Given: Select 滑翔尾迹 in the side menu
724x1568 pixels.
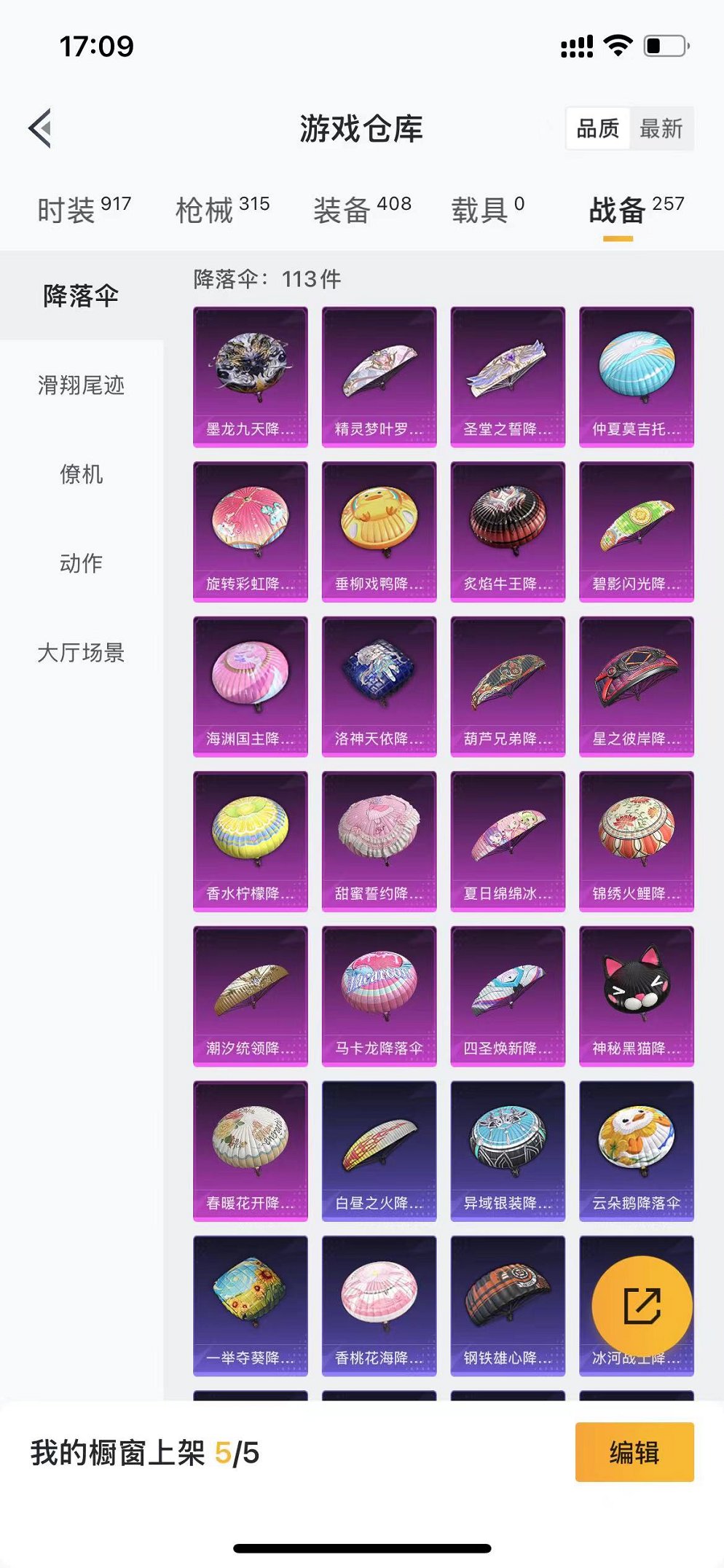Looking at the screenshot, I should 82,385.
